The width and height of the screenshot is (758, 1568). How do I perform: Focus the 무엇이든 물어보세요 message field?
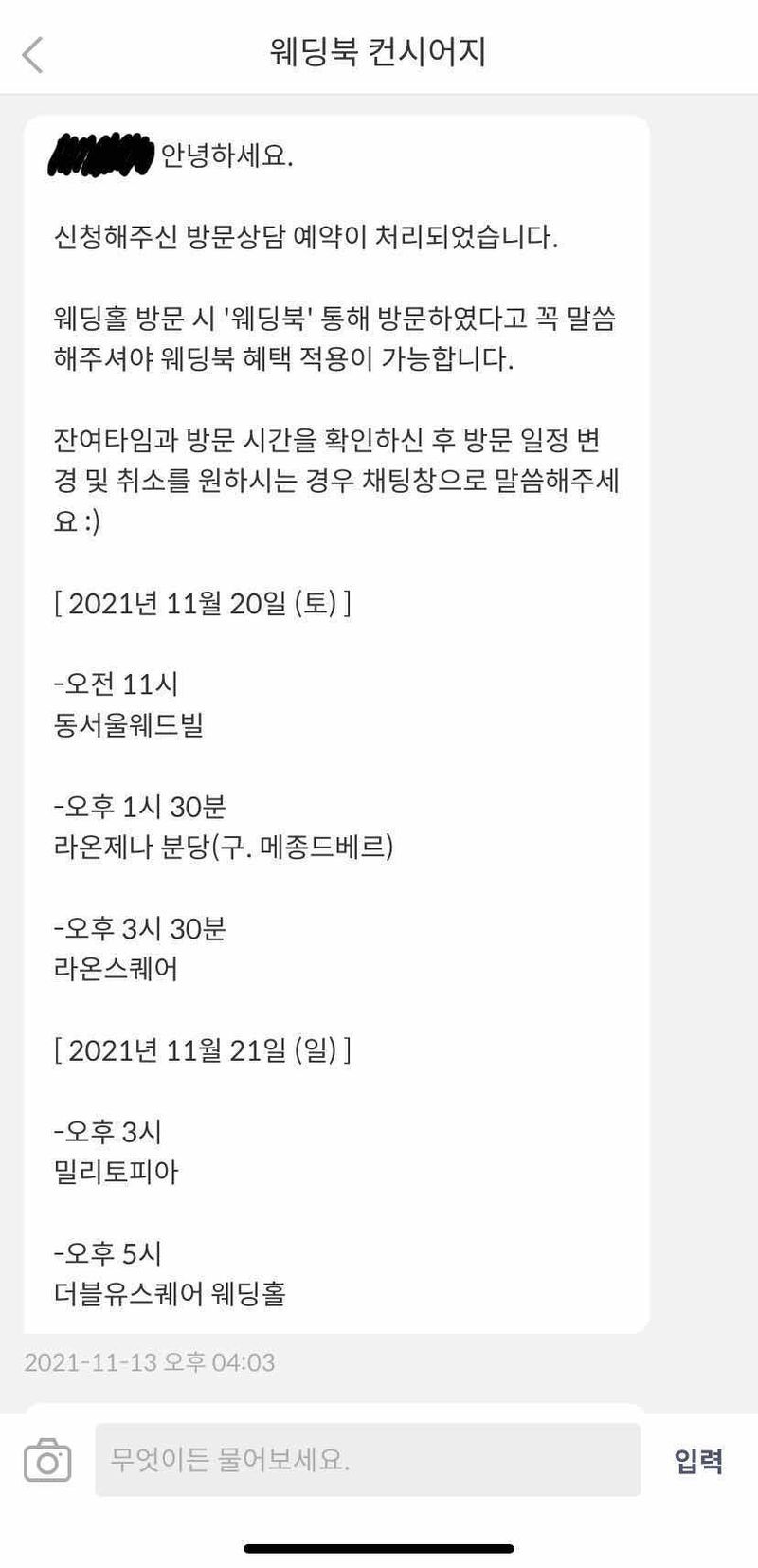point(367,1460)
